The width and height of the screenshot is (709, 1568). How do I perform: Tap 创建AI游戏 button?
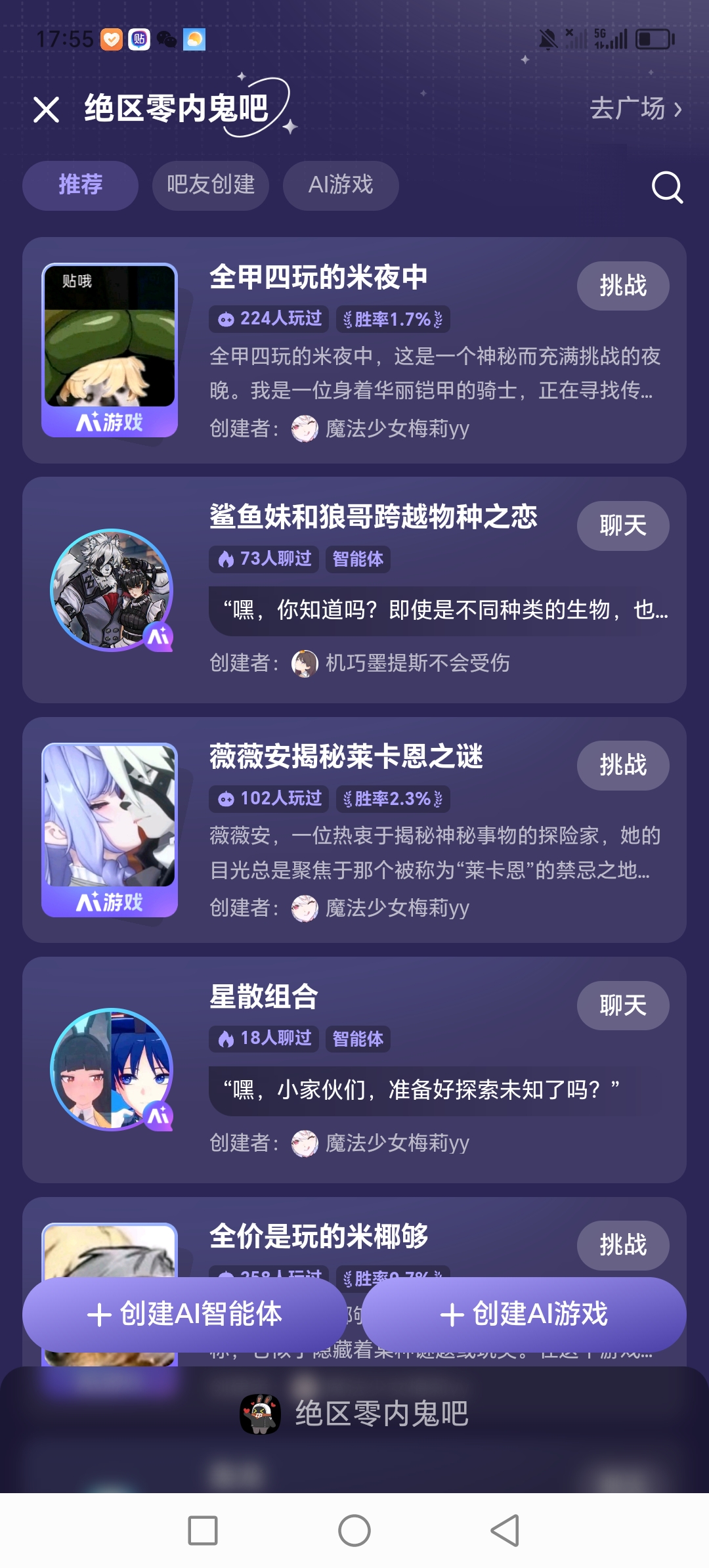[523, 1314]
